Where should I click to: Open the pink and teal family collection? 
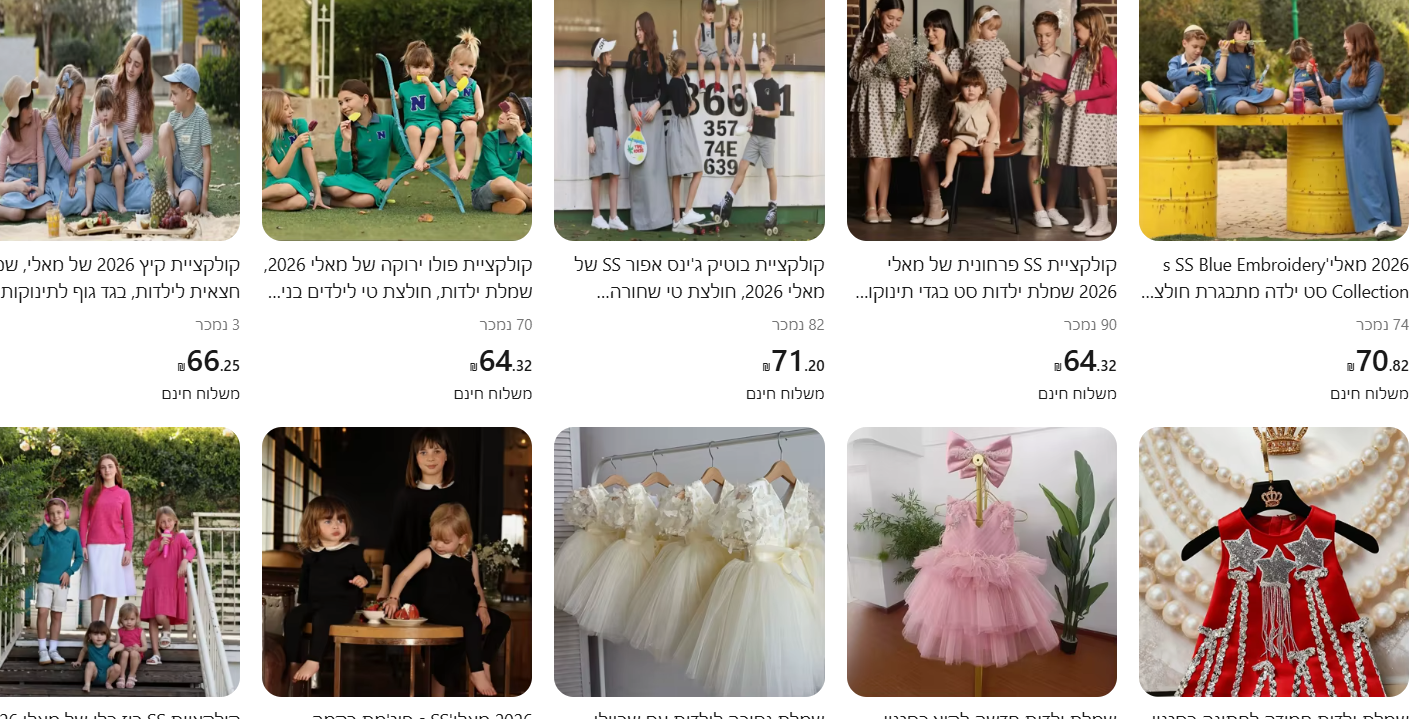coord(120,562)
